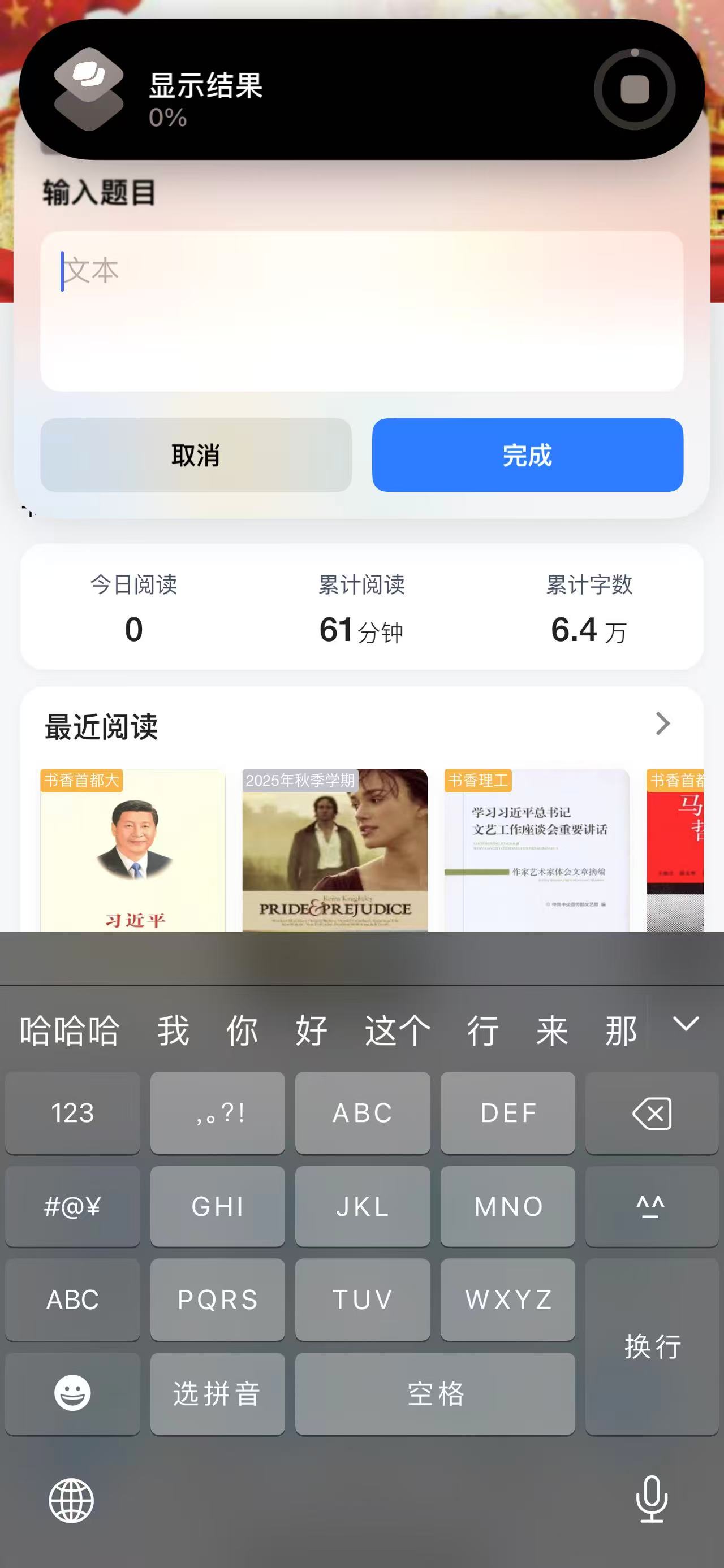Cancel with the 取消 button
The height and width of the screenshot is (1568, 724).
[196, 454]
